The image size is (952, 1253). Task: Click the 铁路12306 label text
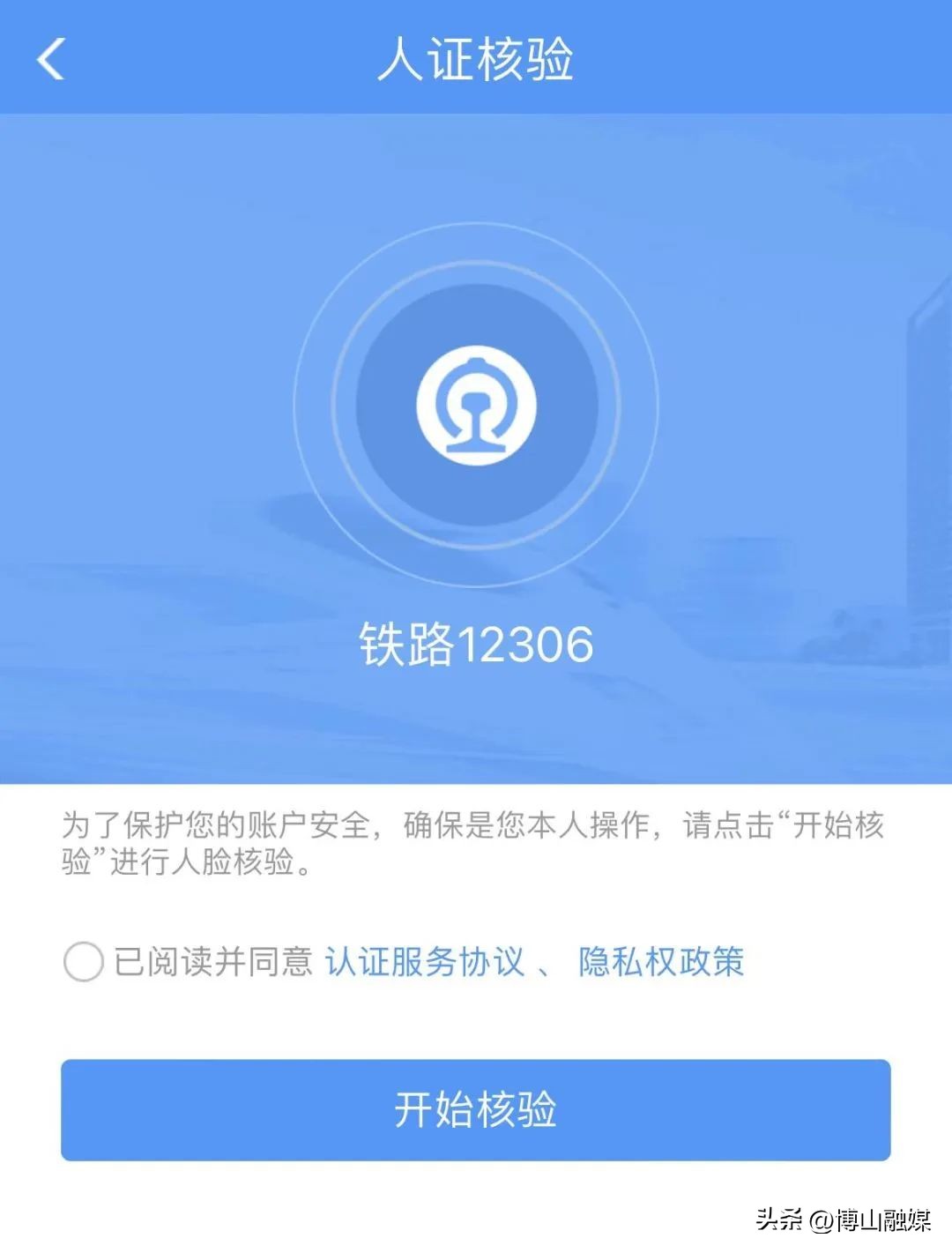(476, 644)
